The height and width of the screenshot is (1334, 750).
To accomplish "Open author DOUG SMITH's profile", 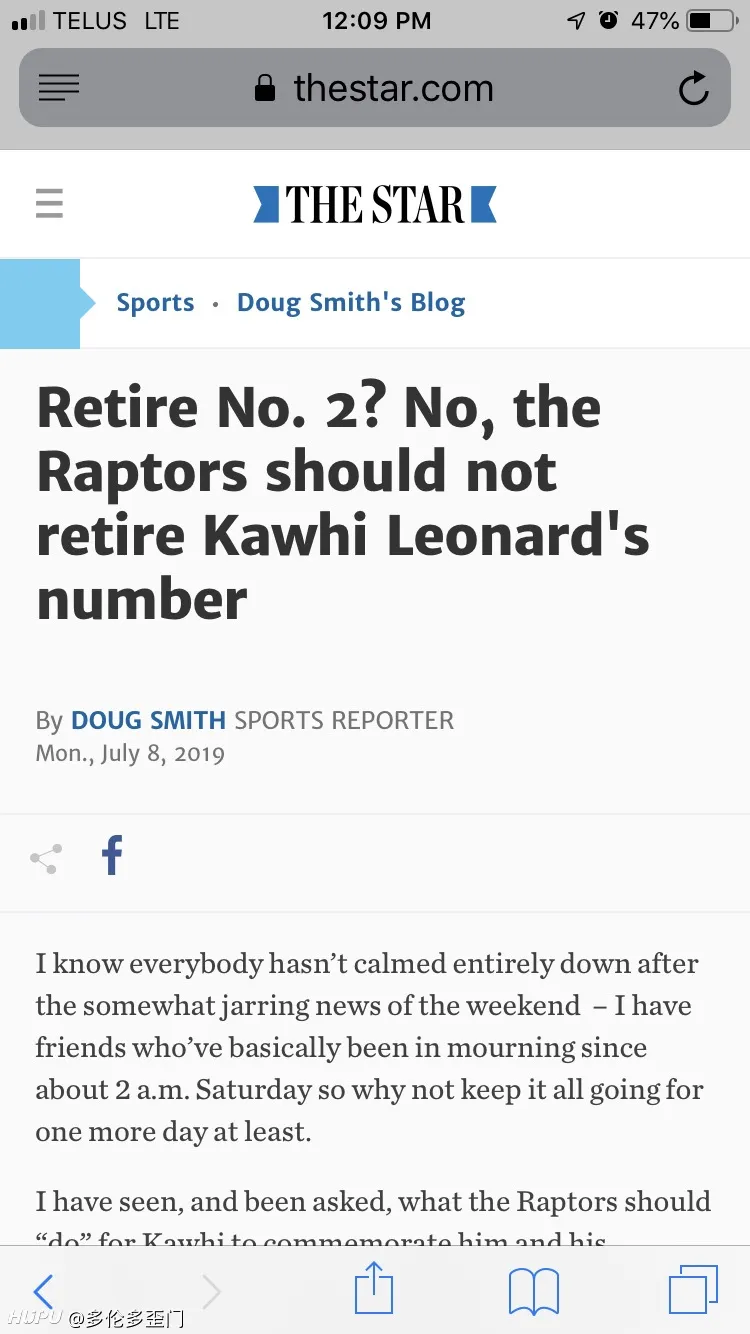I will 148,720.
